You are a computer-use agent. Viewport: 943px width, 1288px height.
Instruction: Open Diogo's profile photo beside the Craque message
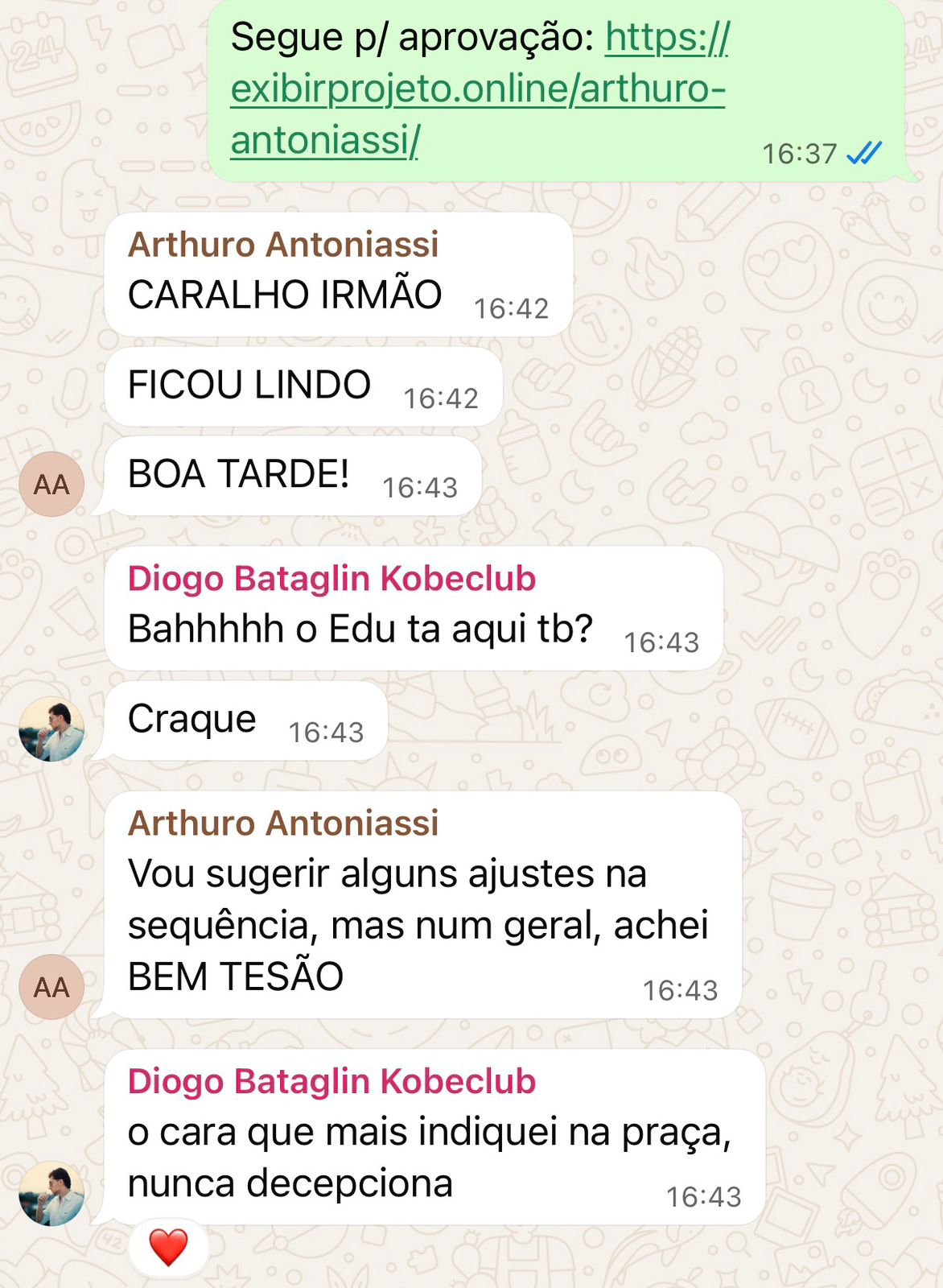click(51, 729)
